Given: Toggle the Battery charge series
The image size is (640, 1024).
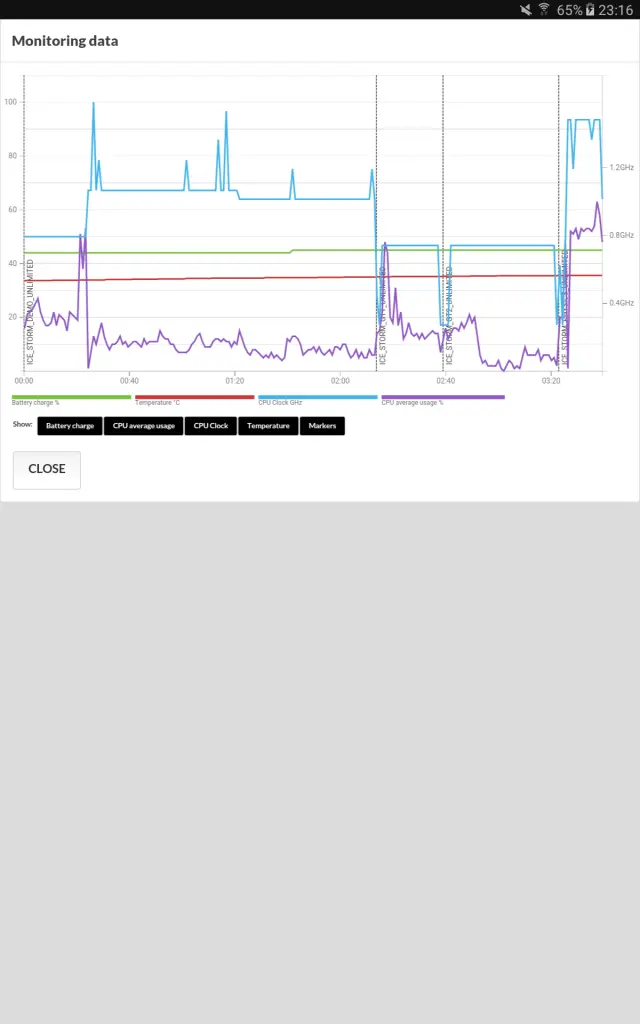Looking at the screenshot, I should 70,426.
